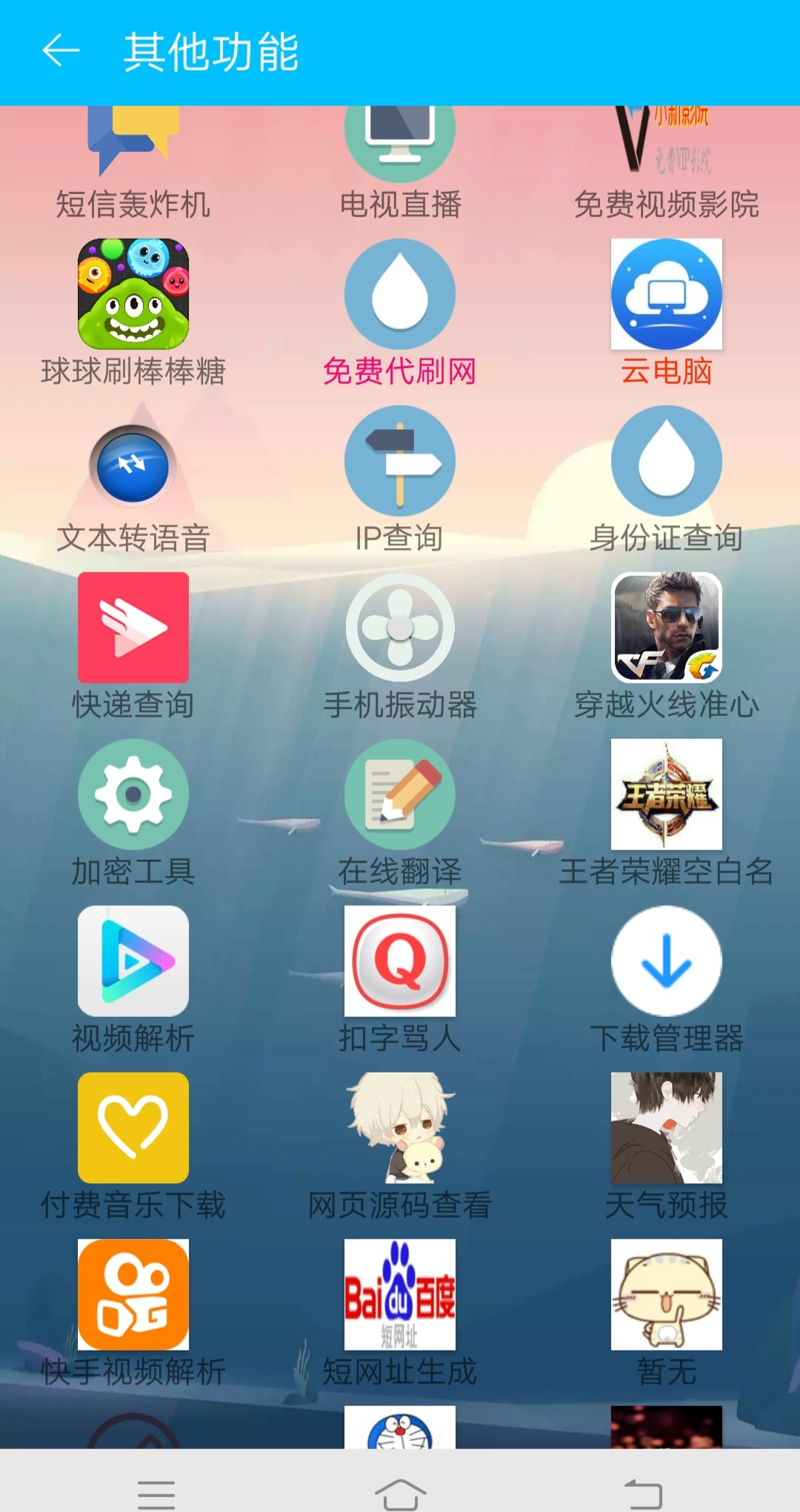Open 视频解析
800x1512 pixels.
pyautogui.click(x=133, y=961)
